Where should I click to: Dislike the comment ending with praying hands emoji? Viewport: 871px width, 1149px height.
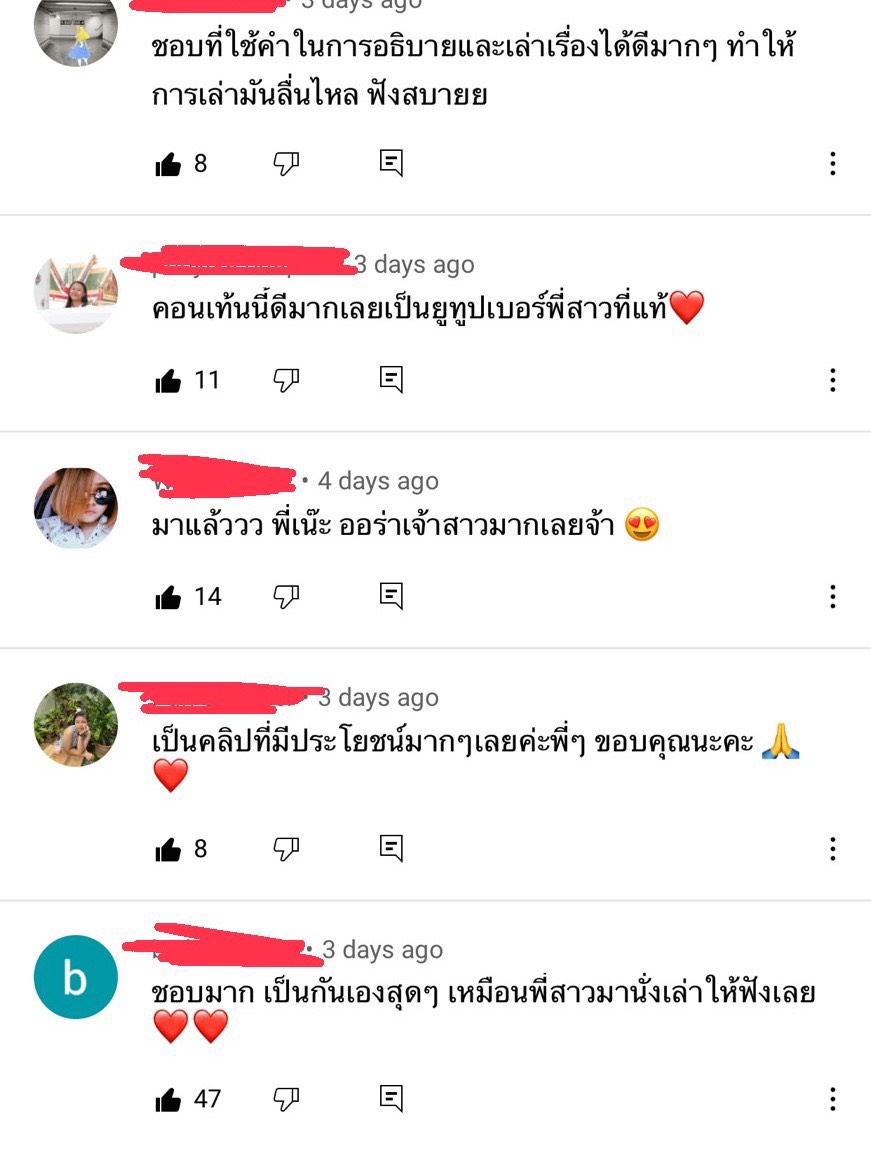tap(287, 849)
